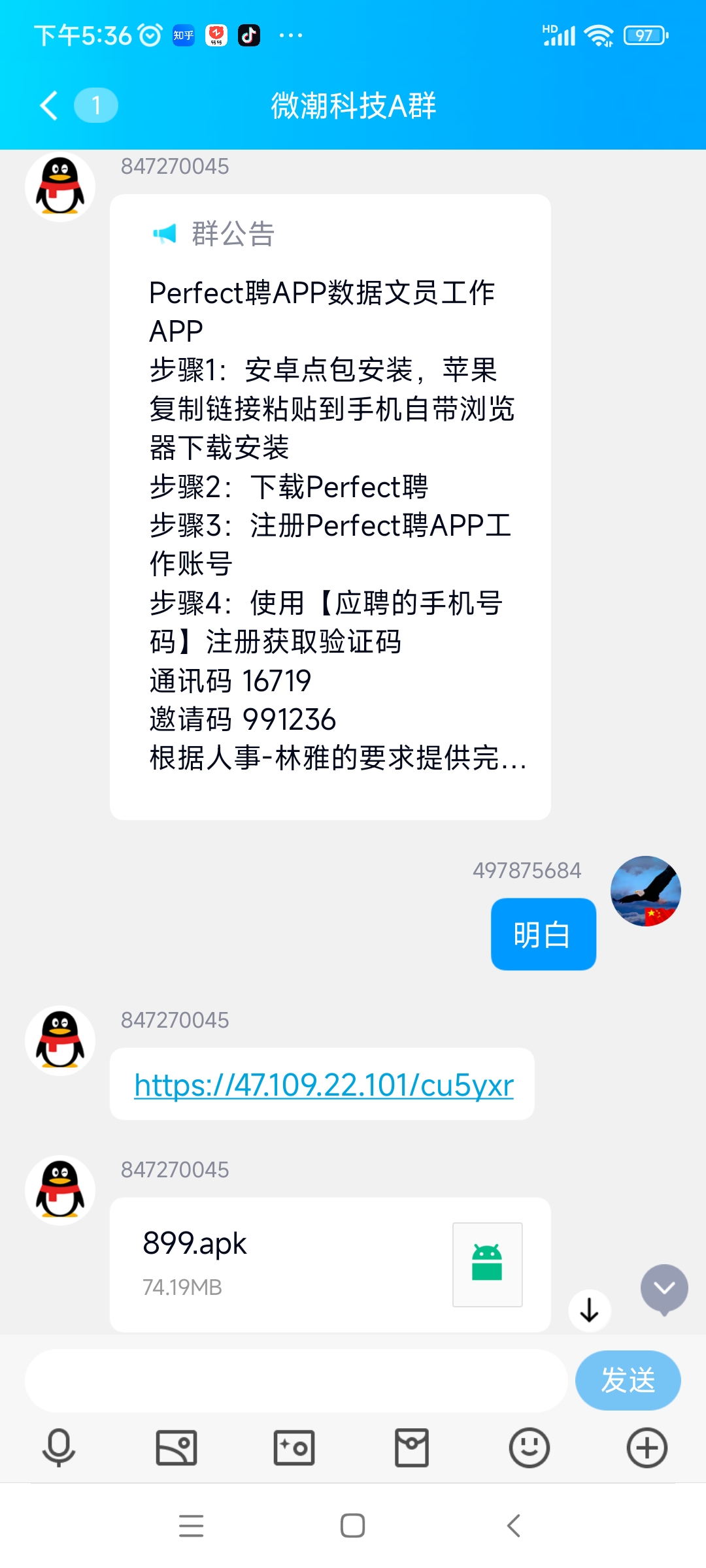Open sender 847270045's penguin avatar
The width and height of the screenshot is (706, 1568).
pos(59,185)
